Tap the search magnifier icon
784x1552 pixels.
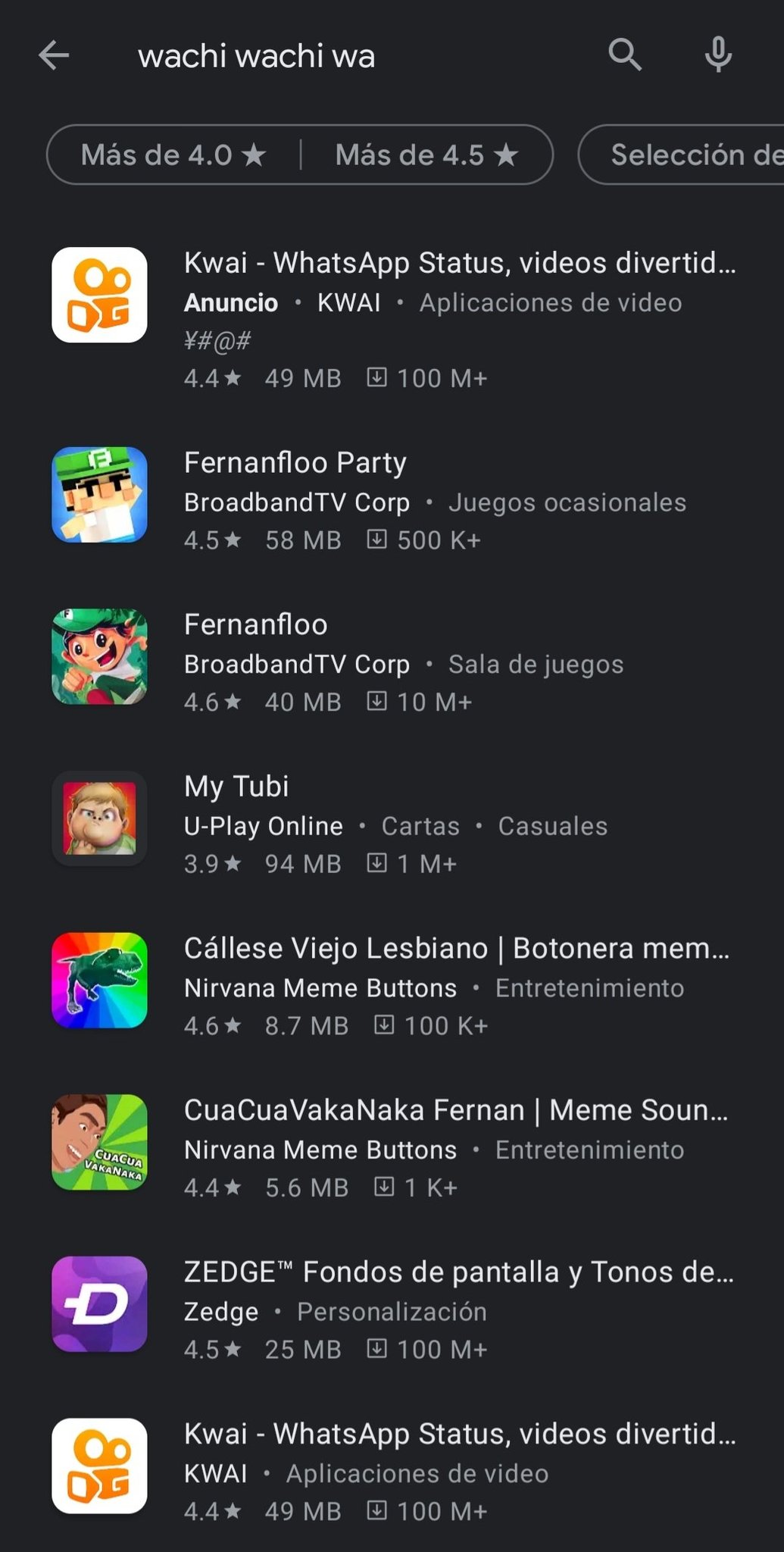[626, 55]
